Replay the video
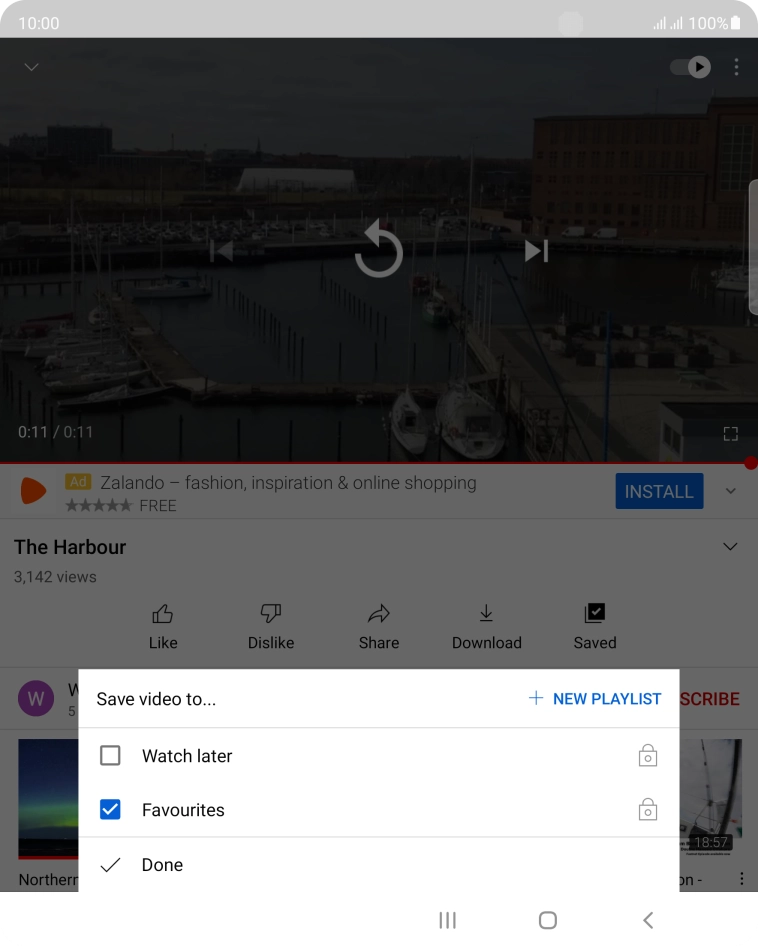Screen dimensions: 758x946 pos(379,251)
